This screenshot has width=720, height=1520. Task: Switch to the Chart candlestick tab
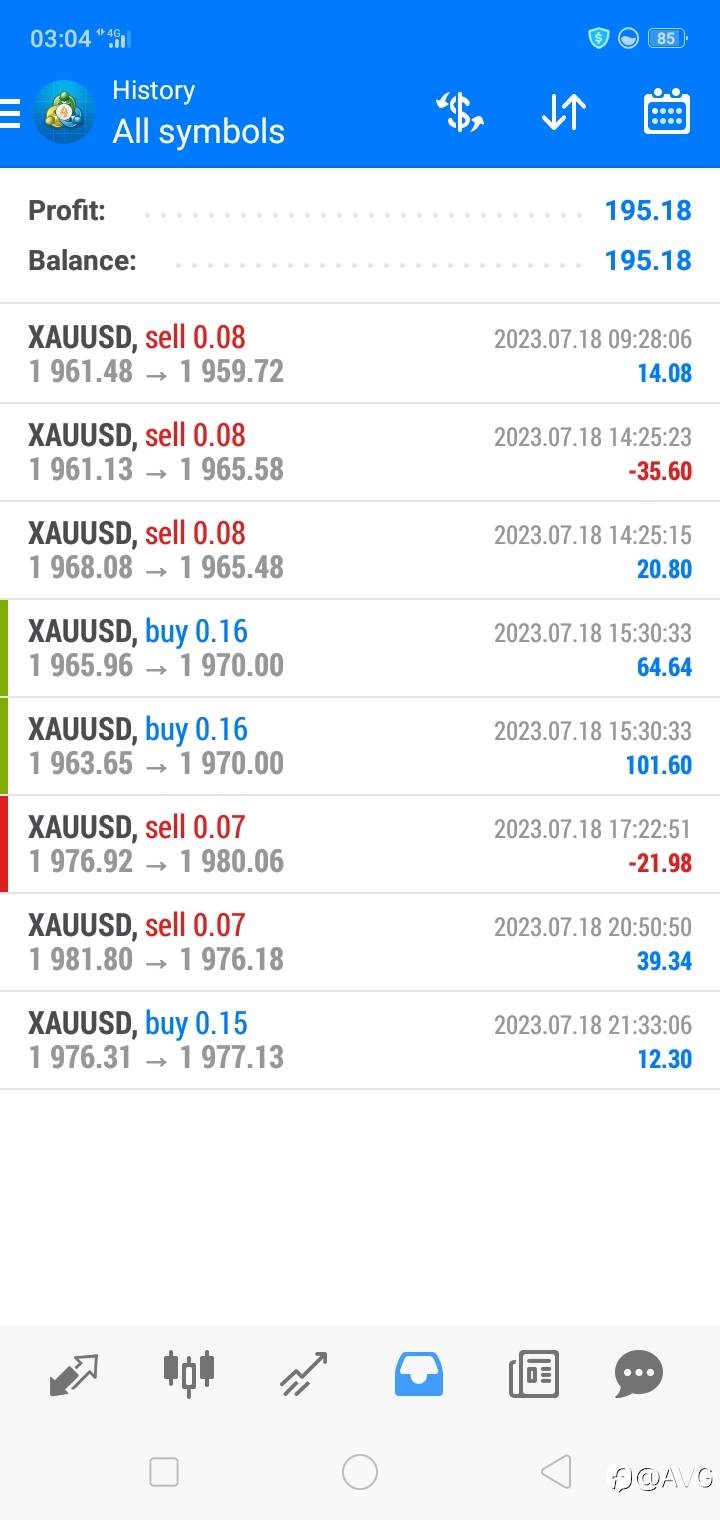(189, 1372)
